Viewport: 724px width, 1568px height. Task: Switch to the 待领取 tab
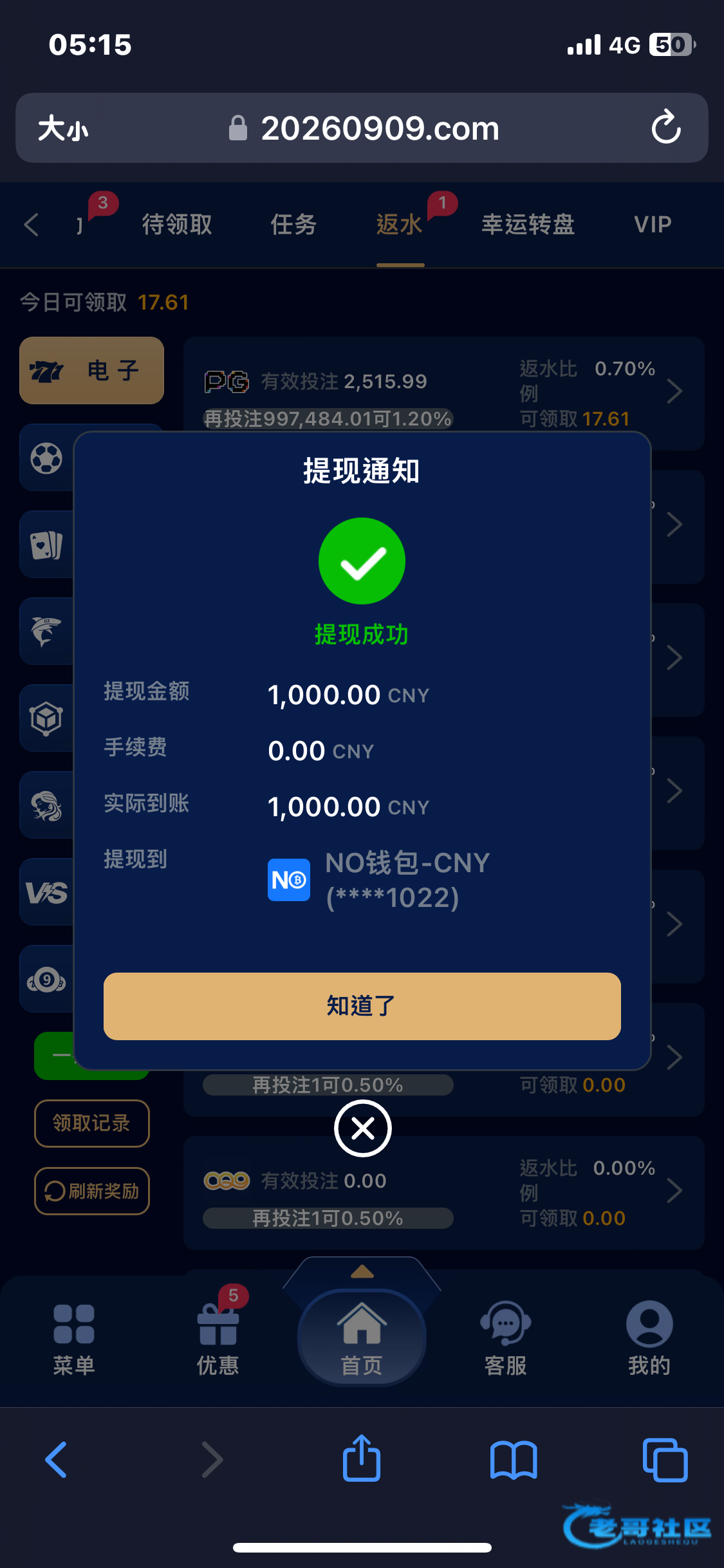click(x=177, y=225)
